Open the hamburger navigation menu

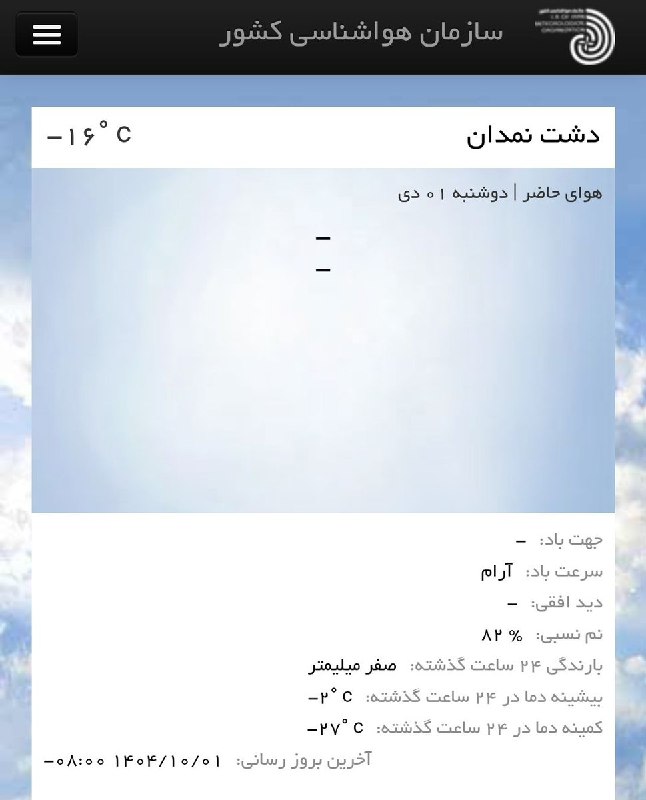click(46, 35)
